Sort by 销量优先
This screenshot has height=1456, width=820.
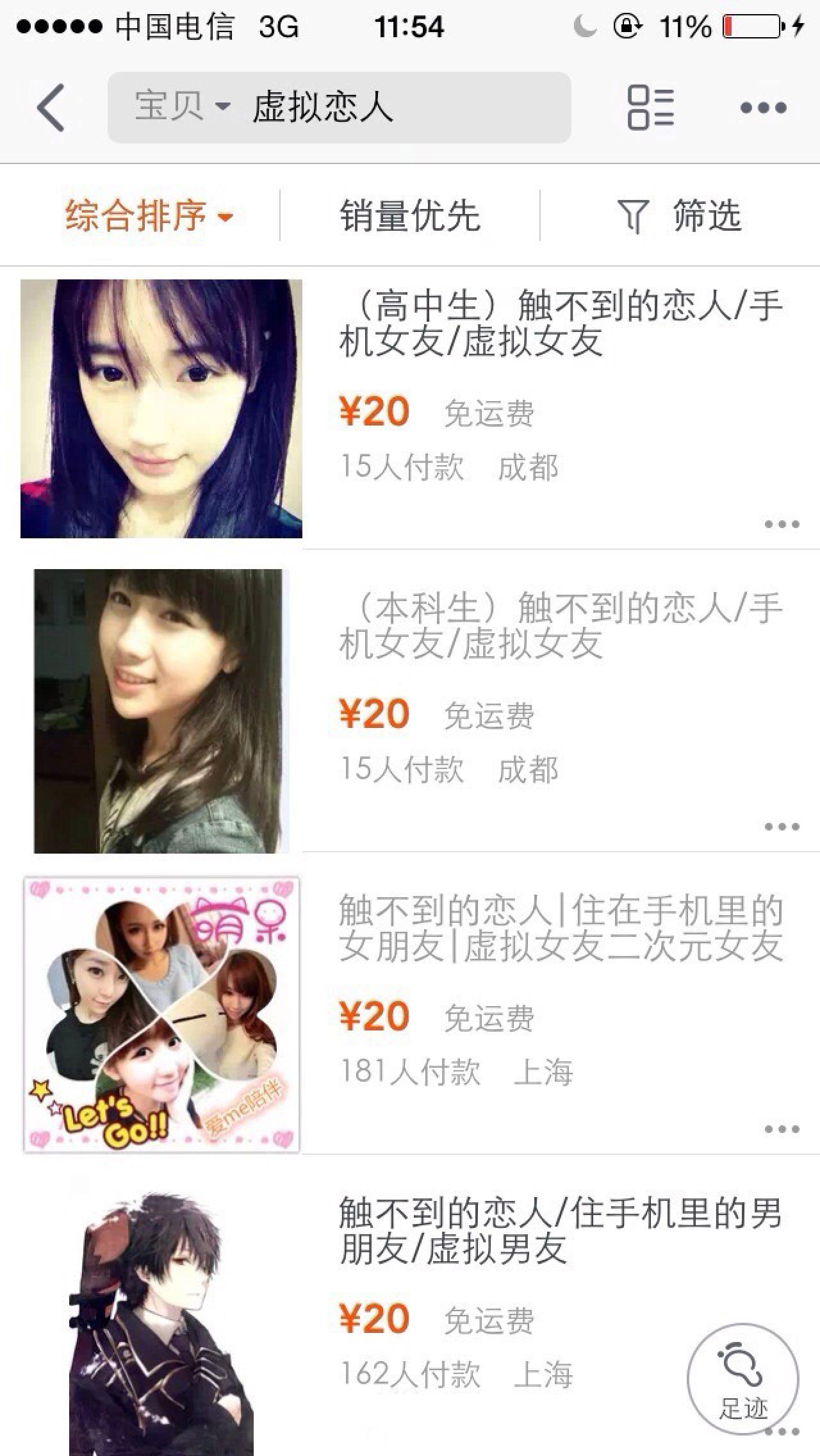coord(410,215)
